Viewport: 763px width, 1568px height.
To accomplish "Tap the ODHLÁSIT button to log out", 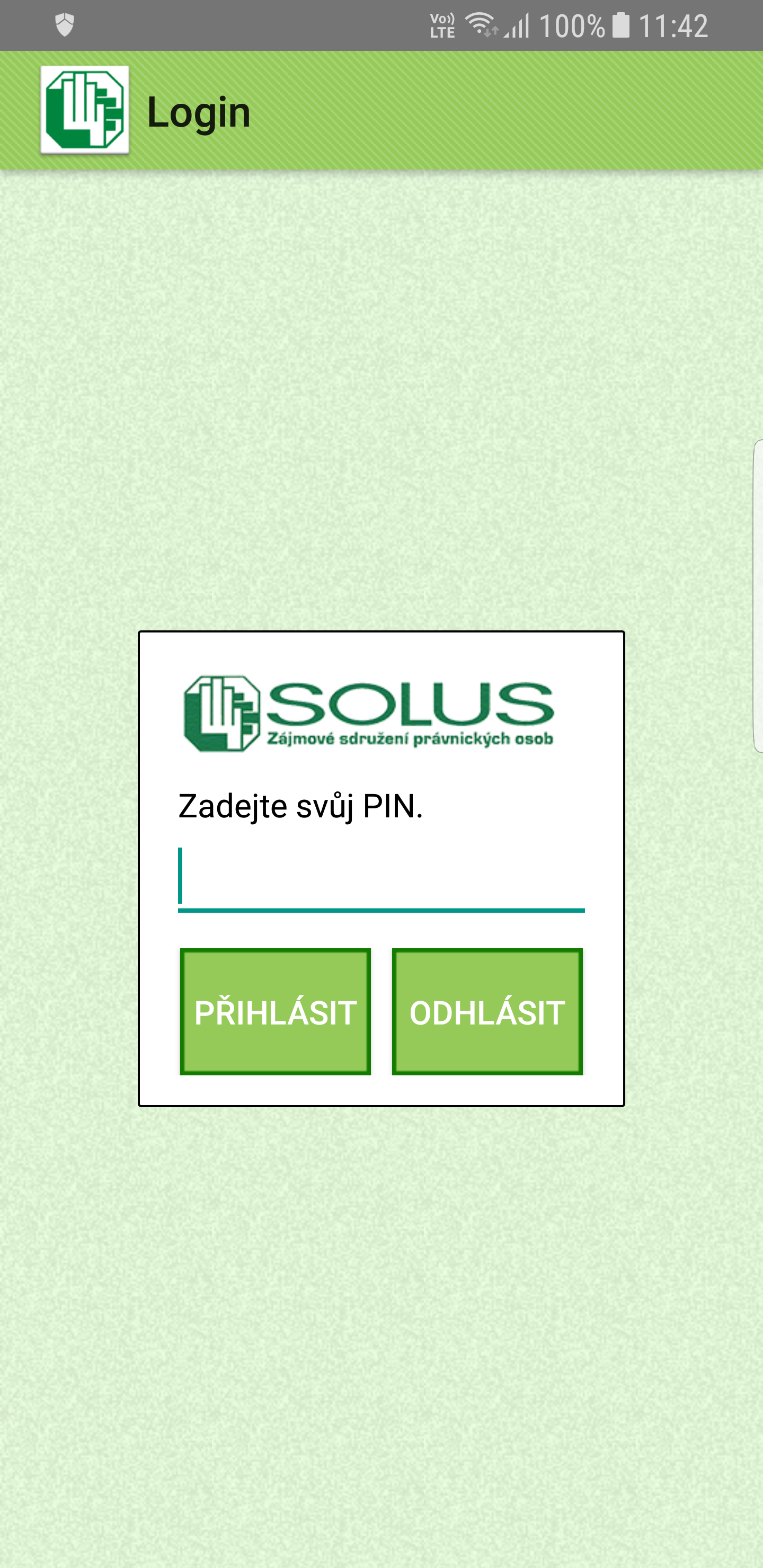I will pyautogui.click(x=487, y=1012).
